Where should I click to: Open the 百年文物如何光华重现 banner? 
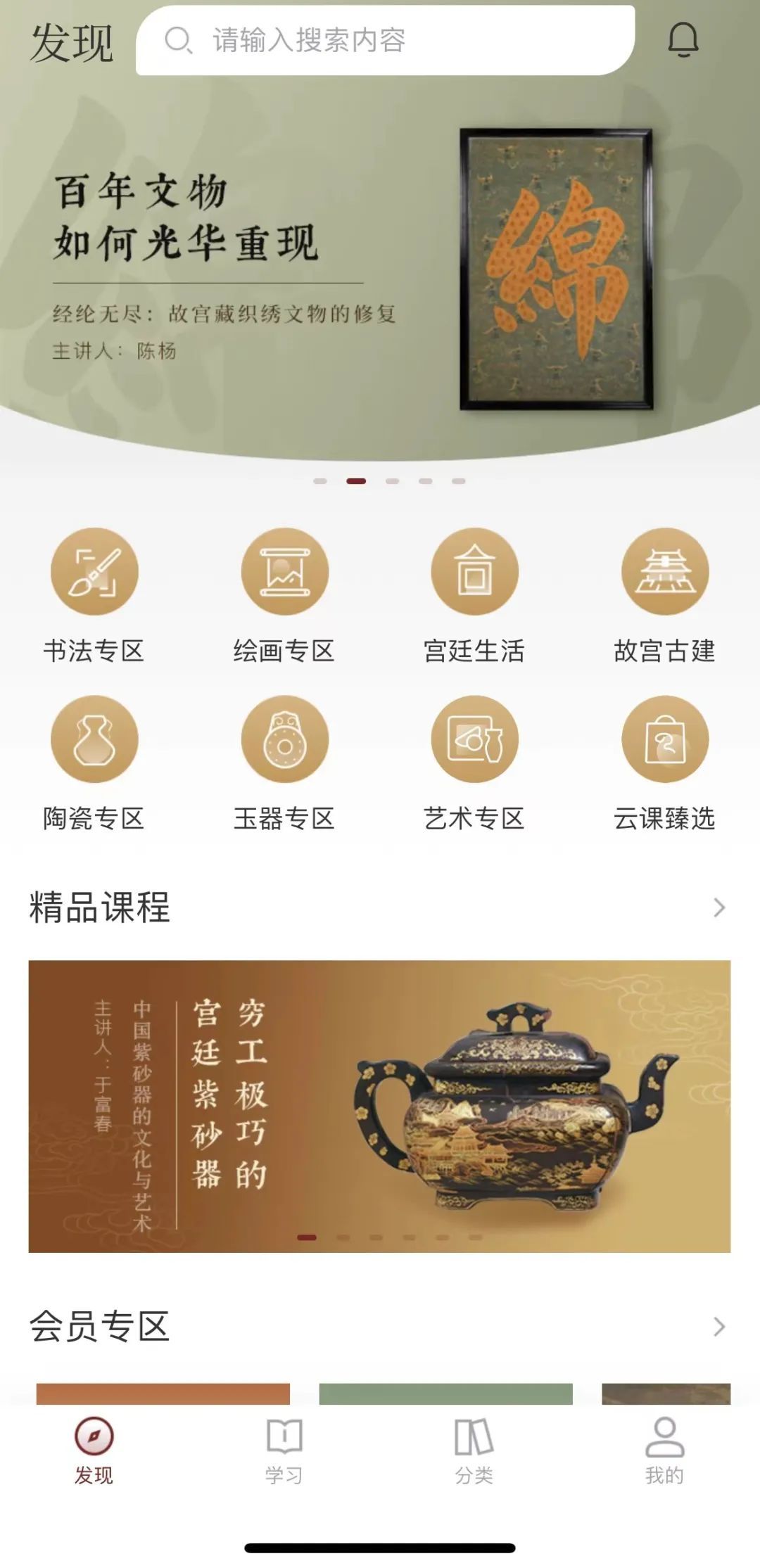[x=380, y=267]
